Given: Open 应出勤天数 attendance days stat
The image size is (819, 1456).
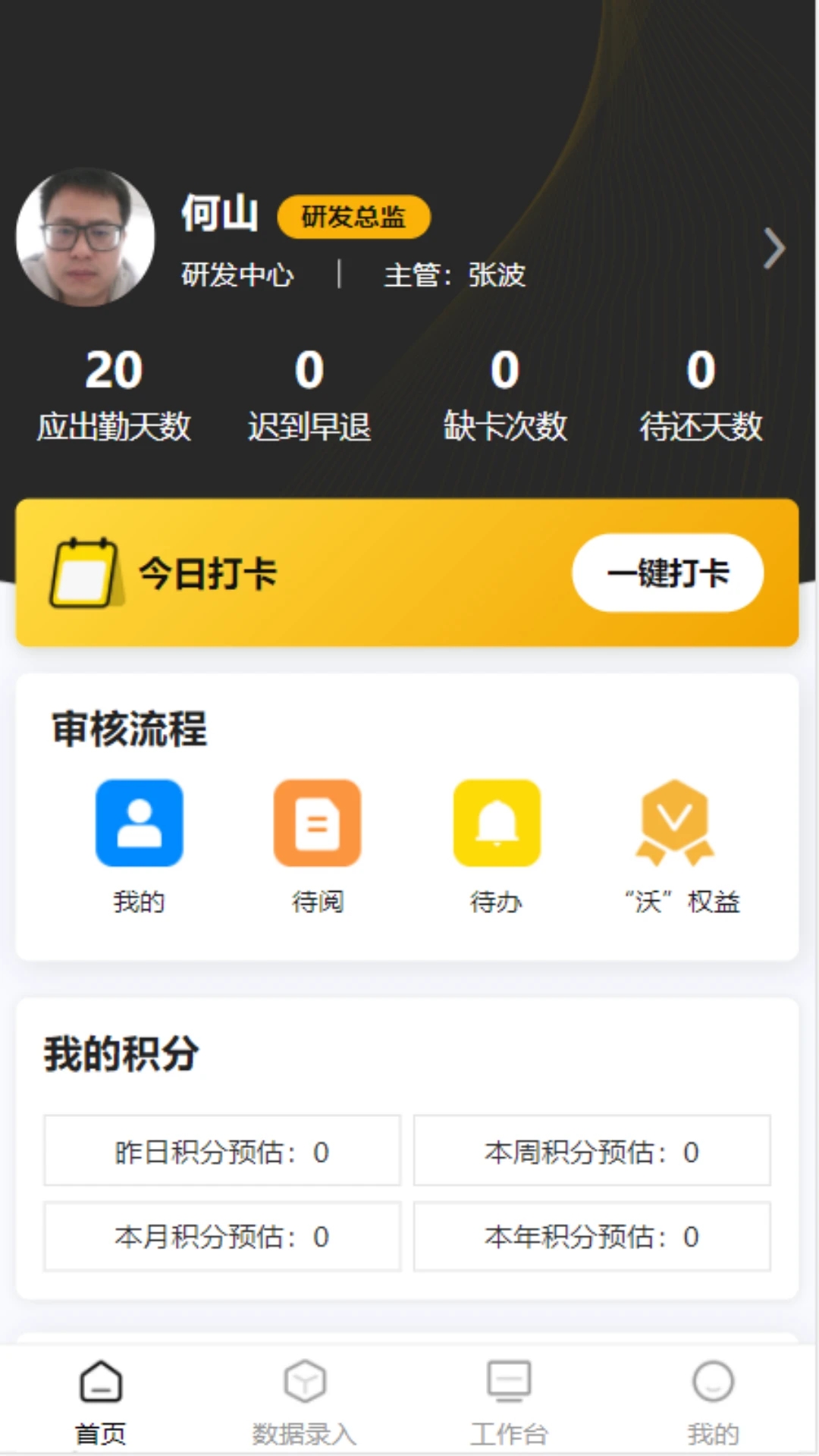Looking at the screenshot, I should click(x=115, y=394).
